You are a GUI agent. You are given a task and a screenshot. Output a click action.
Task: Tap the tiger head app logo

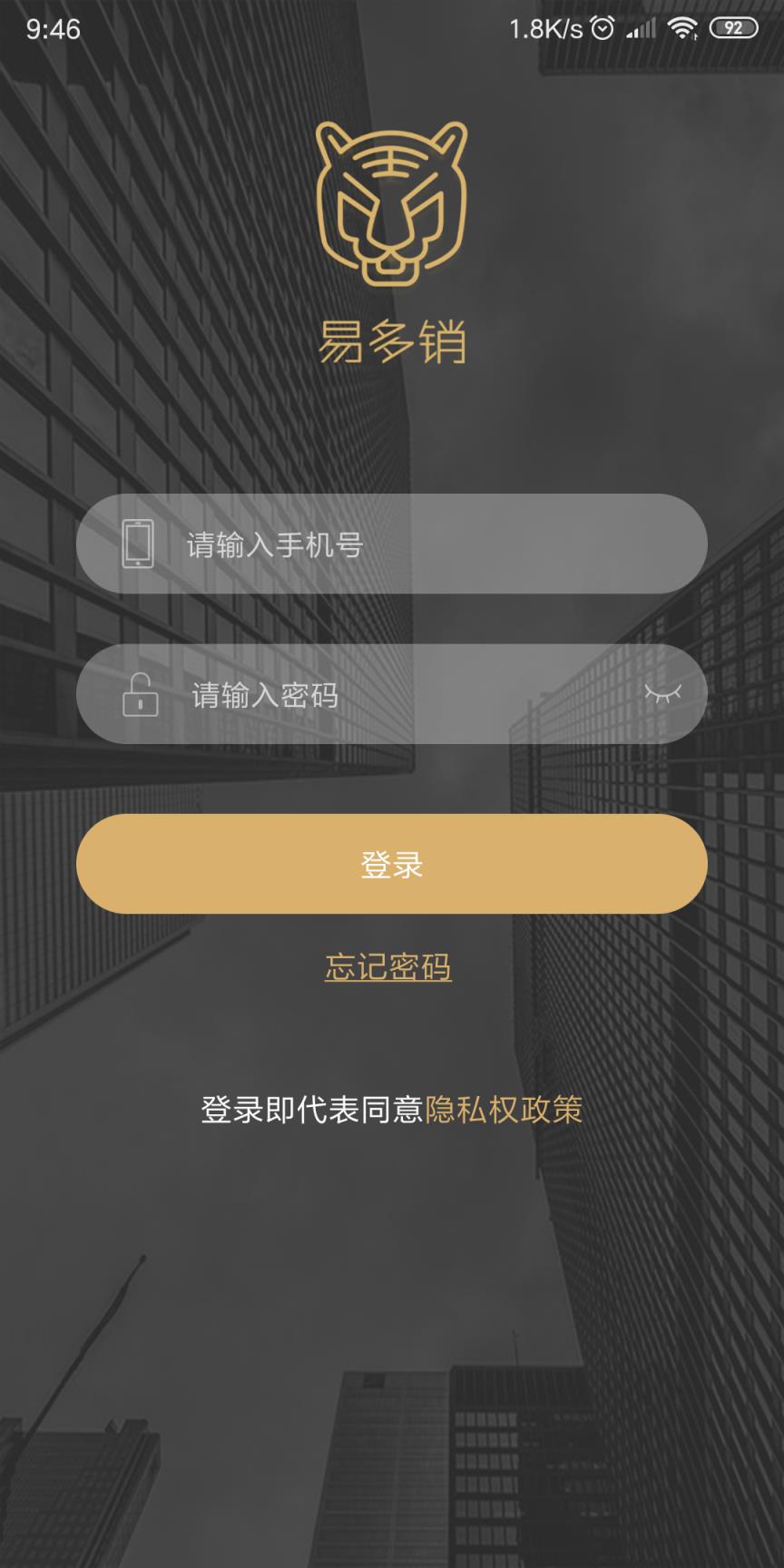pyautogui.click(x=390, y=204)
